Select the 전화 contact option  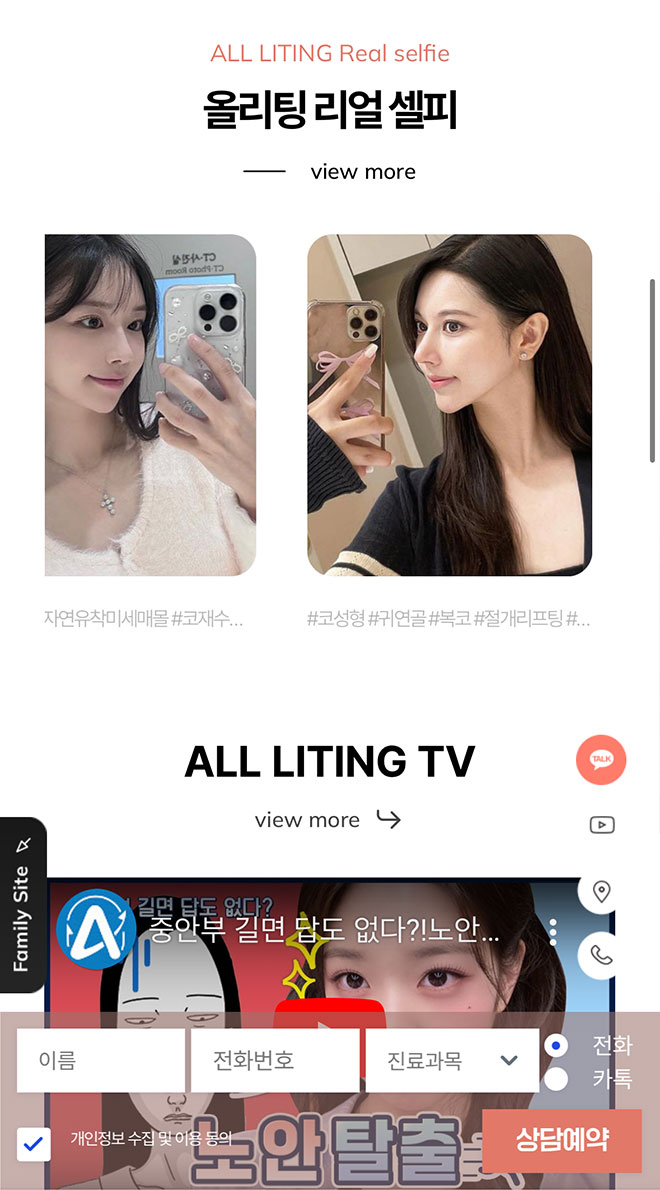click(556, 1046)
